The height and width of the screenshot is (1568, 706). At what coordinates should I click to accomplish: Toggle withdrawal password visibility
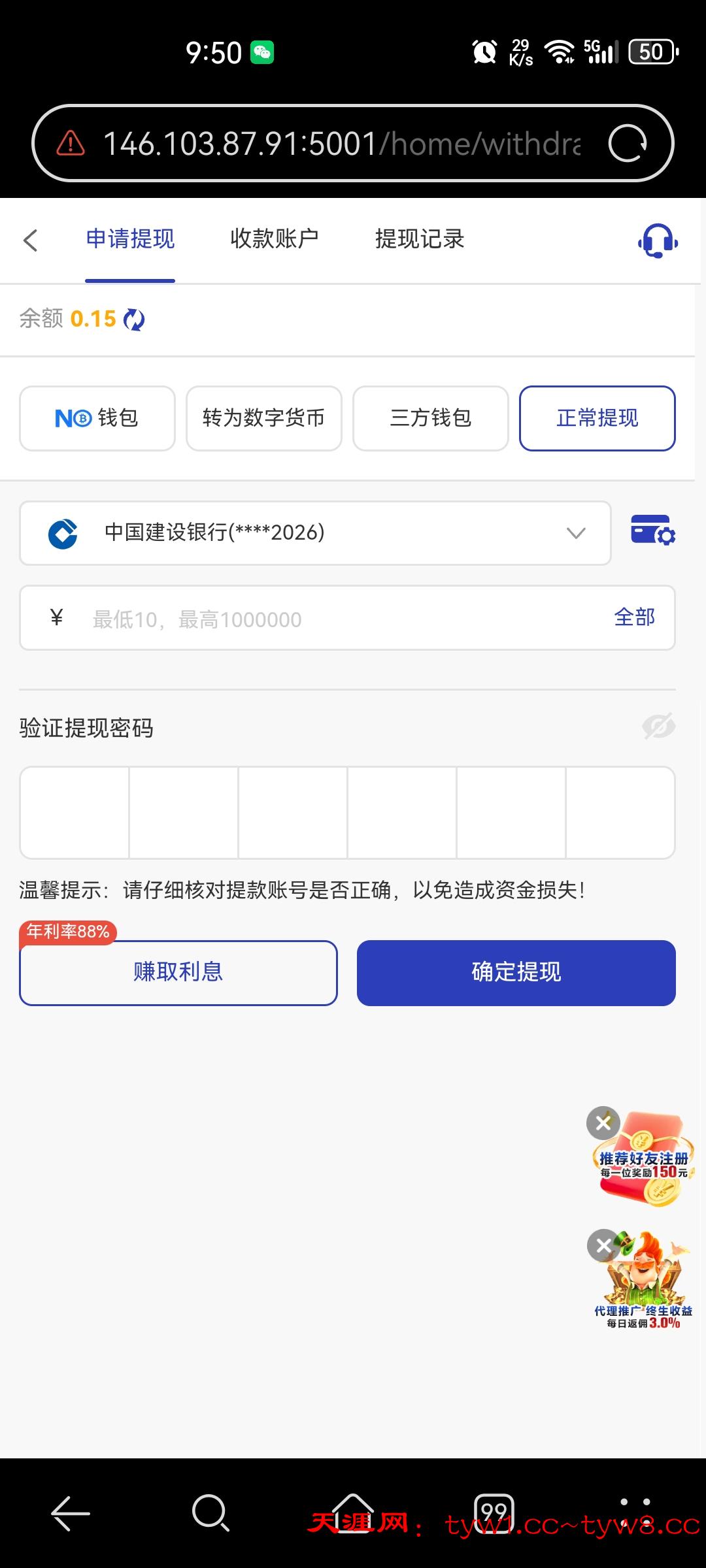tap(658, 727)
